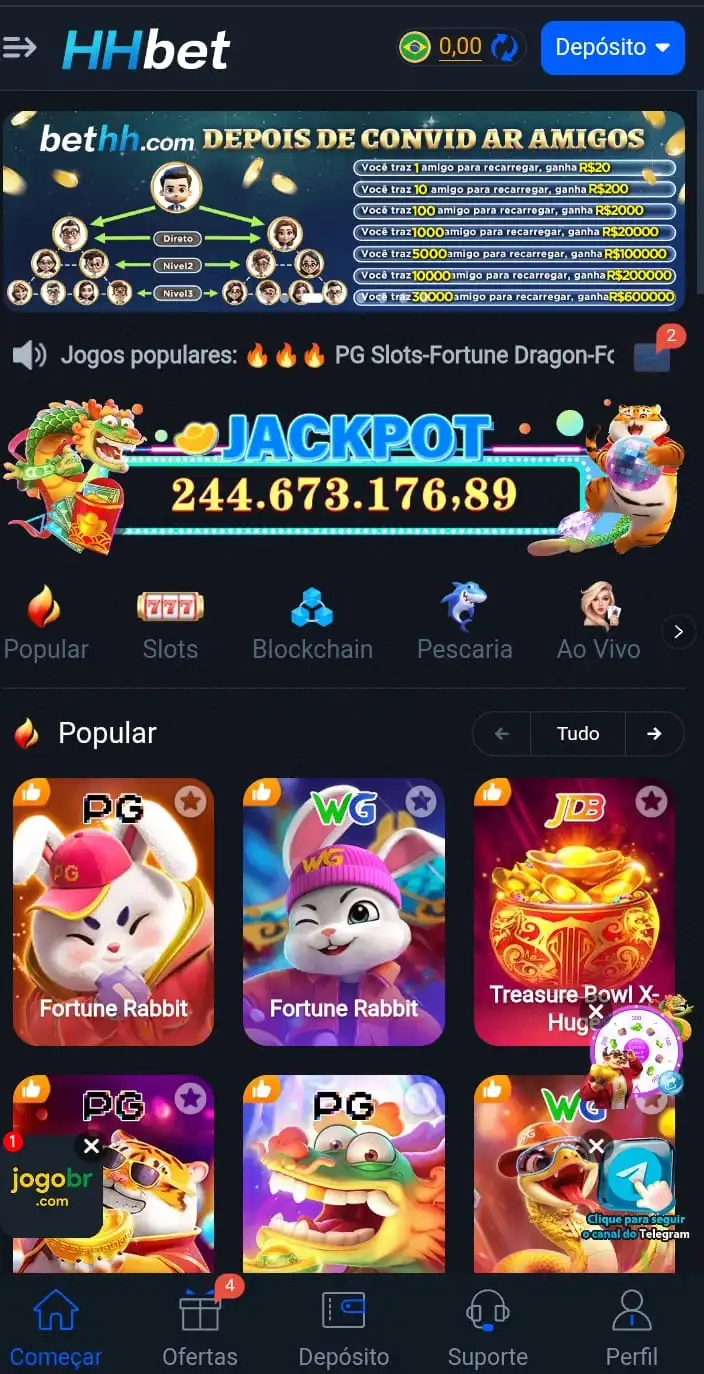Screen dimensions: 704x1374
Task: Show Pescaria fishing games
Action: 464,624
